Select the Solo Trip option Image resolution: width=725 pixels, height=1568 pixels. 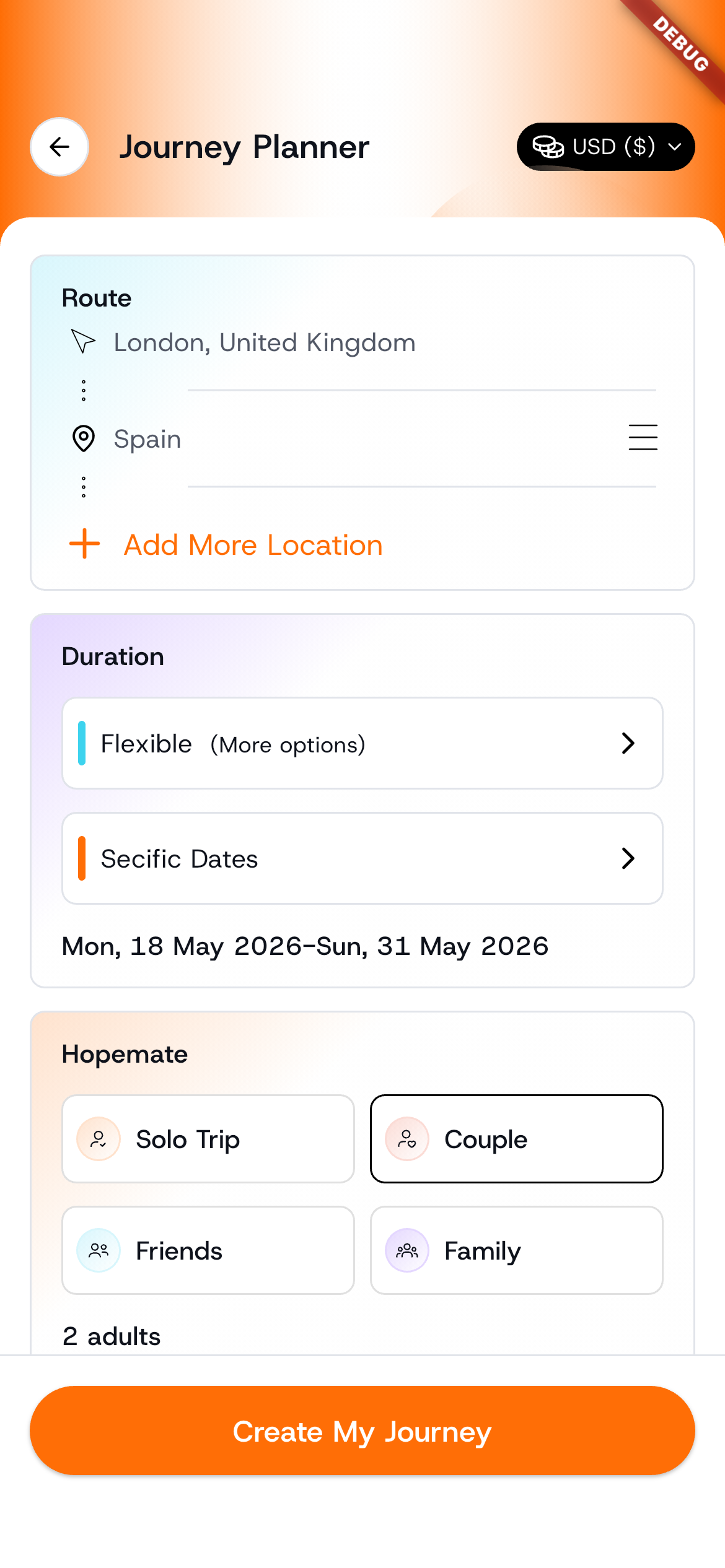208,1138
